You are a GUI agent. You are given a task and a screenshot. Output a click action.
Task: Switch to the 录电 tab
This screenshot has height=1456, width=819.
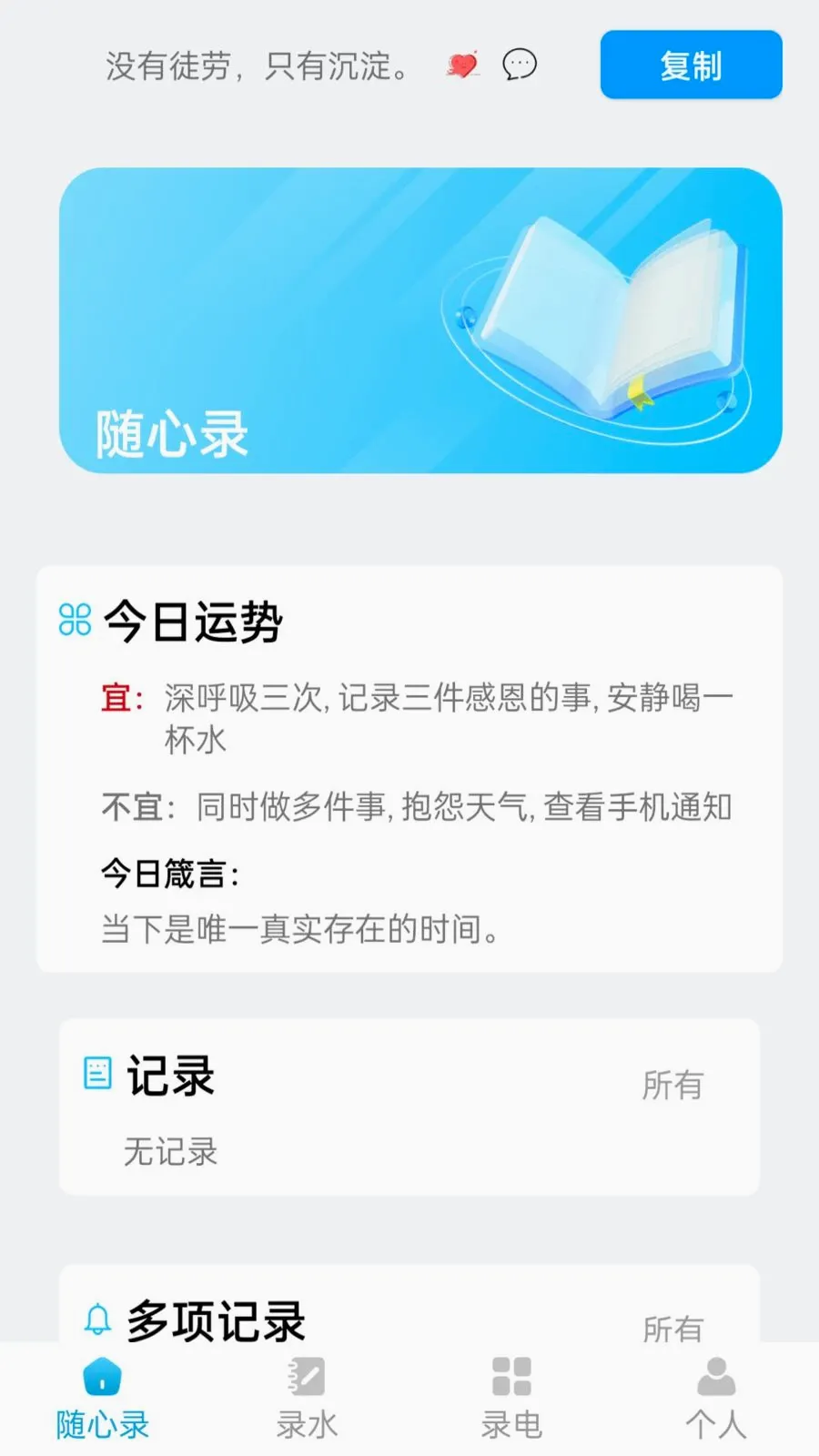[511, 1400]
